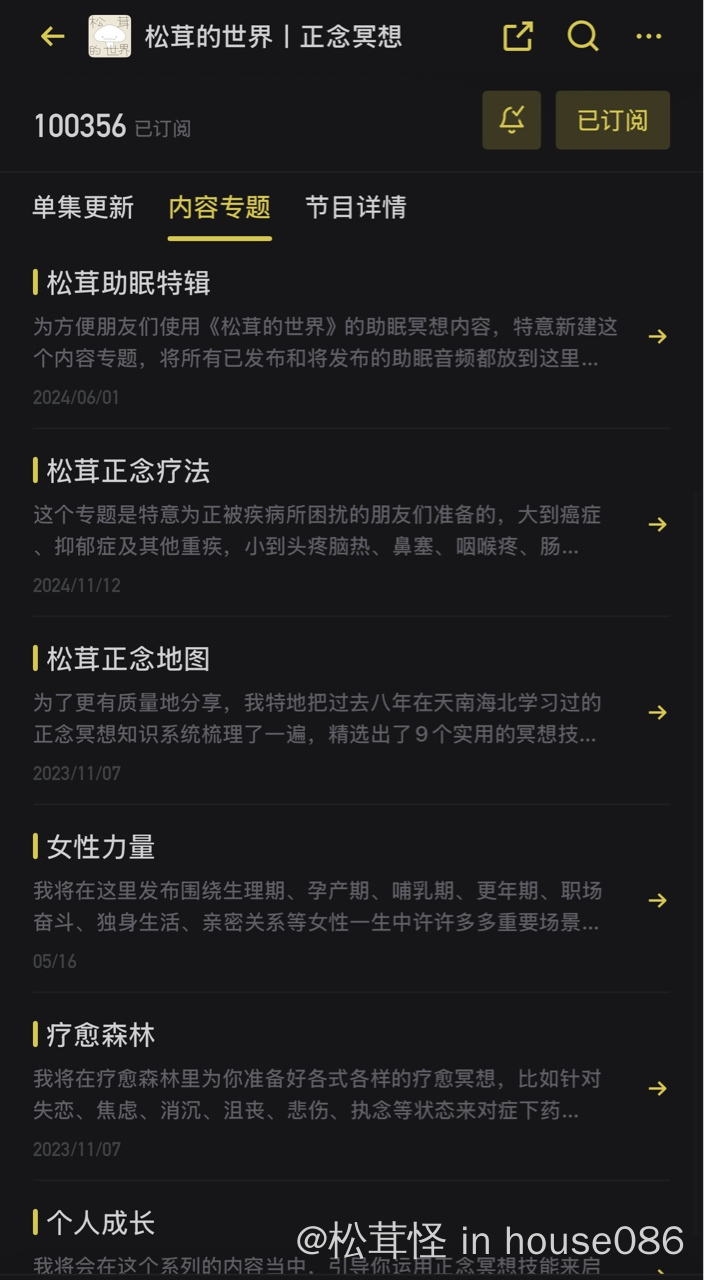Go back using the arrow icon
The height and width of the screenshot is (1280, 704).
(x=52, y=37)
